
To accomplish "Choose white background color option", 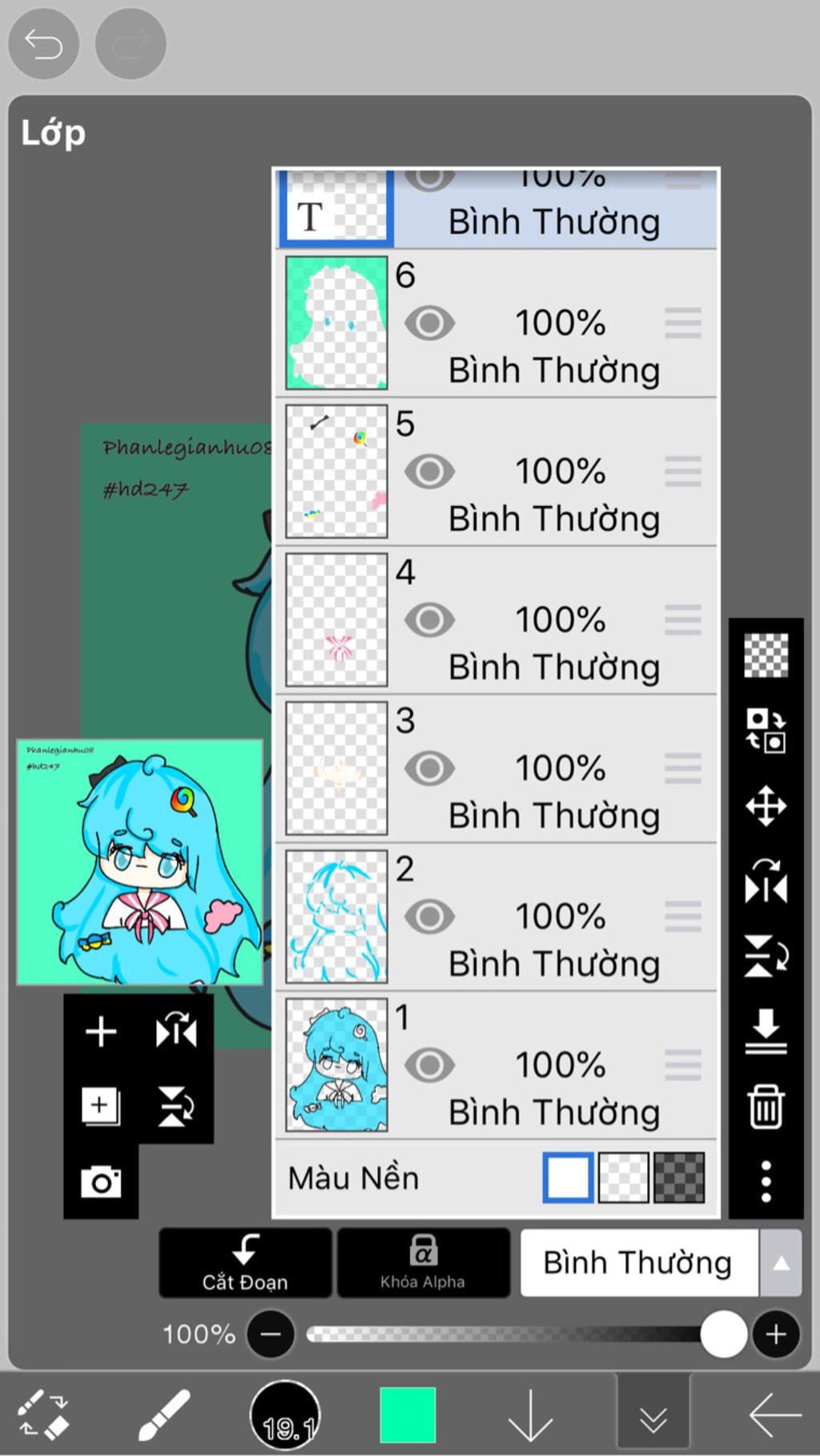I will (x=568, y=1177).
